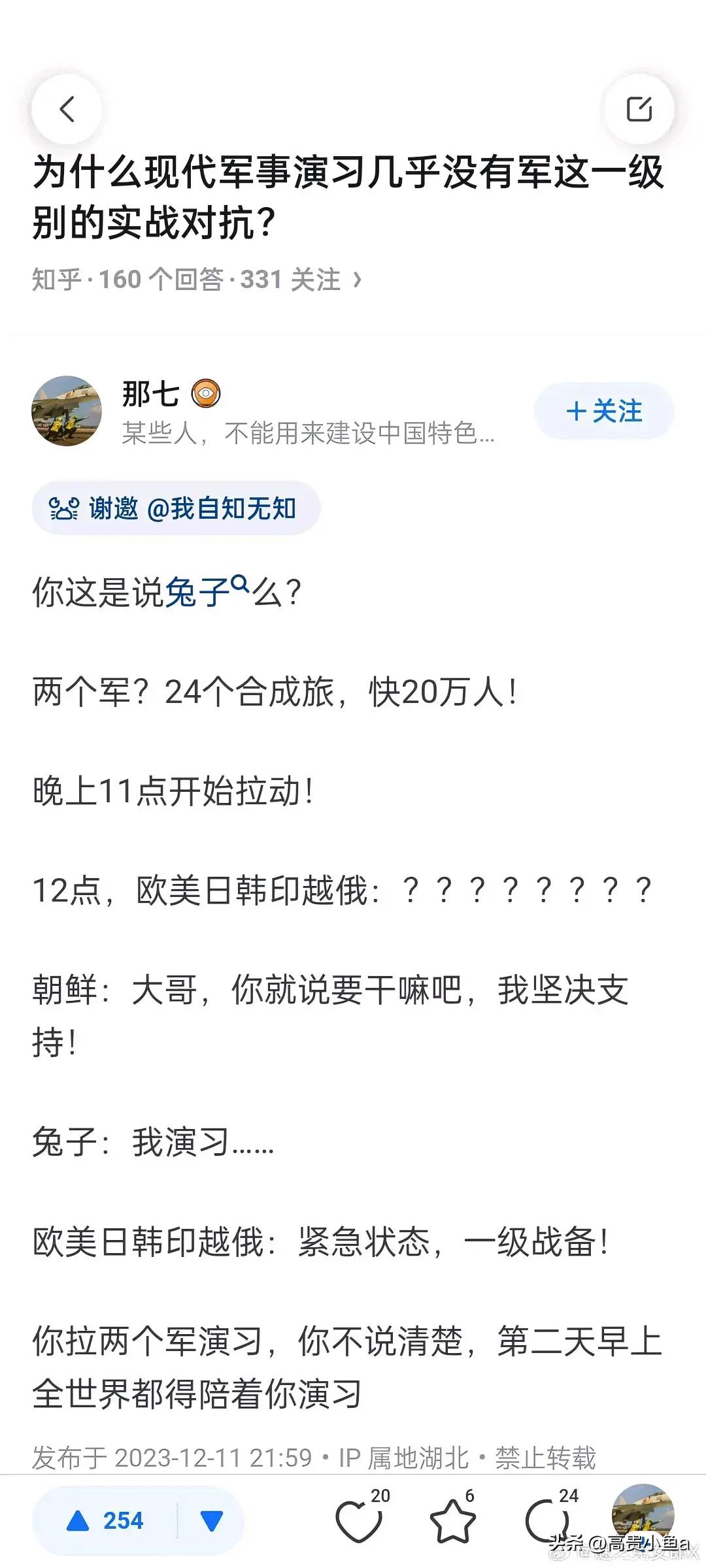The image size is (706, 1568).
Task: Search the linked term 兔子
Action: (x=204, y=593)
